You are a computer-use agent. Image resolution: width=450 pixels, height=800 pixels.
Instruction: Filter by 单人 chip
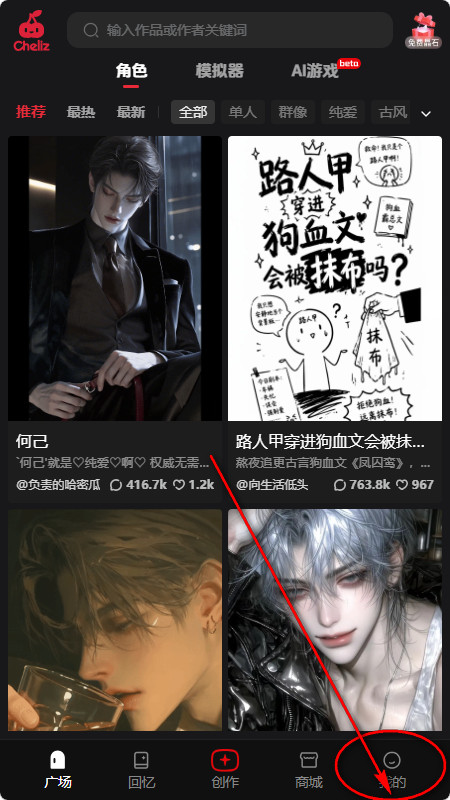pos(243,112)
